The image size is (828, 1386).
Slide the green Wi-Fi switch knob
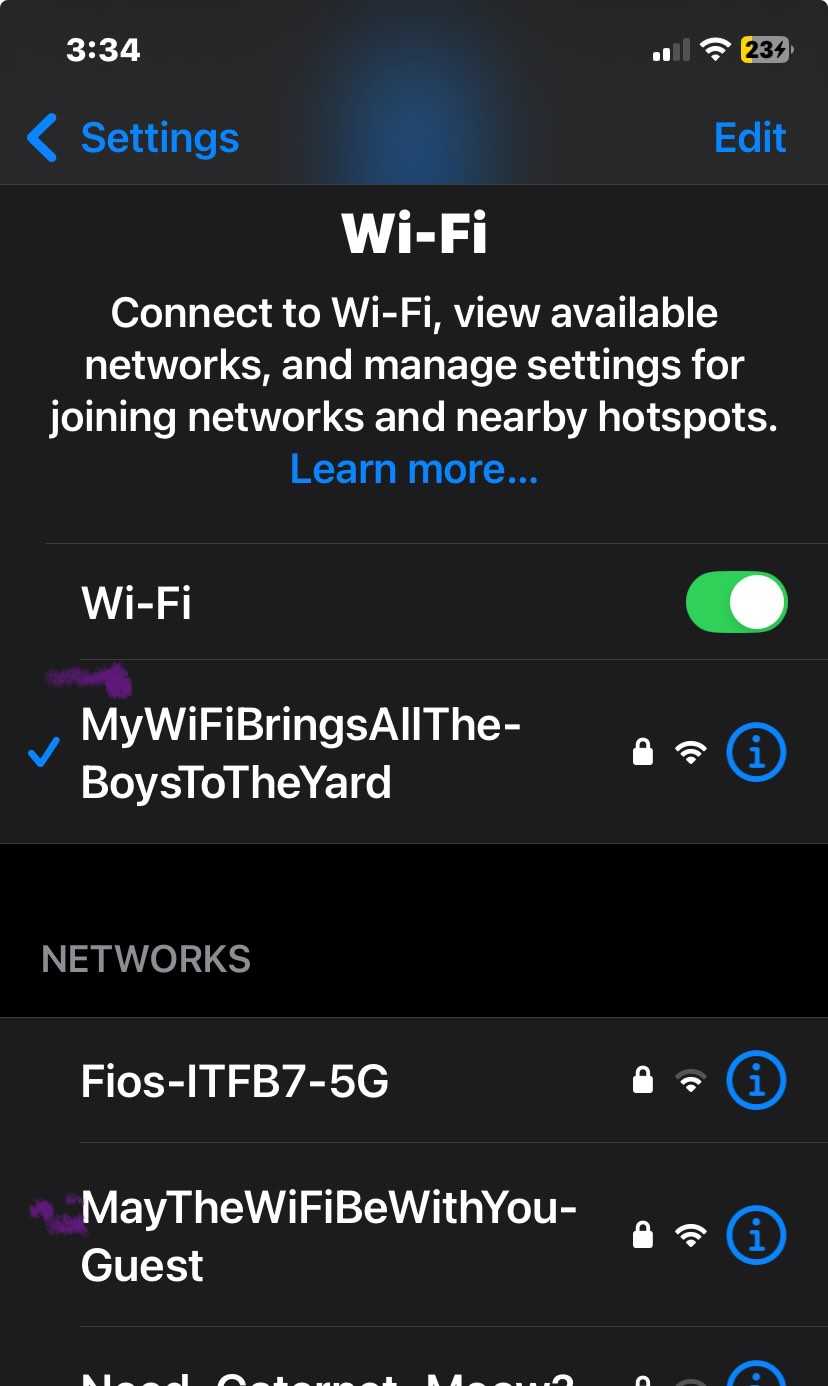pos(757,602)
